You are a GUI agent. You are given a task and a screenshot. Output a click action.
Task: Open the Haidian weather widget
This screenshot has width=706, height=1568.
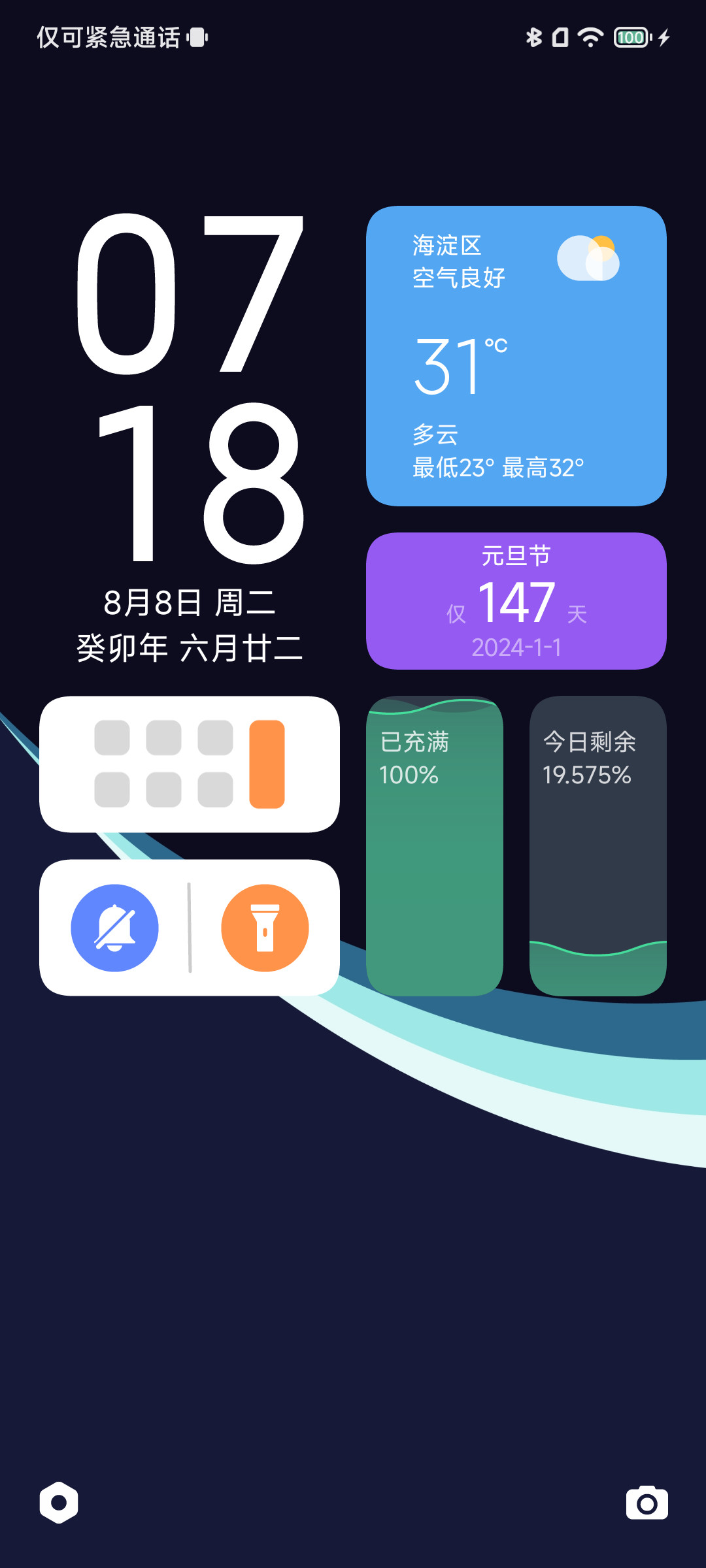[516, 356]
